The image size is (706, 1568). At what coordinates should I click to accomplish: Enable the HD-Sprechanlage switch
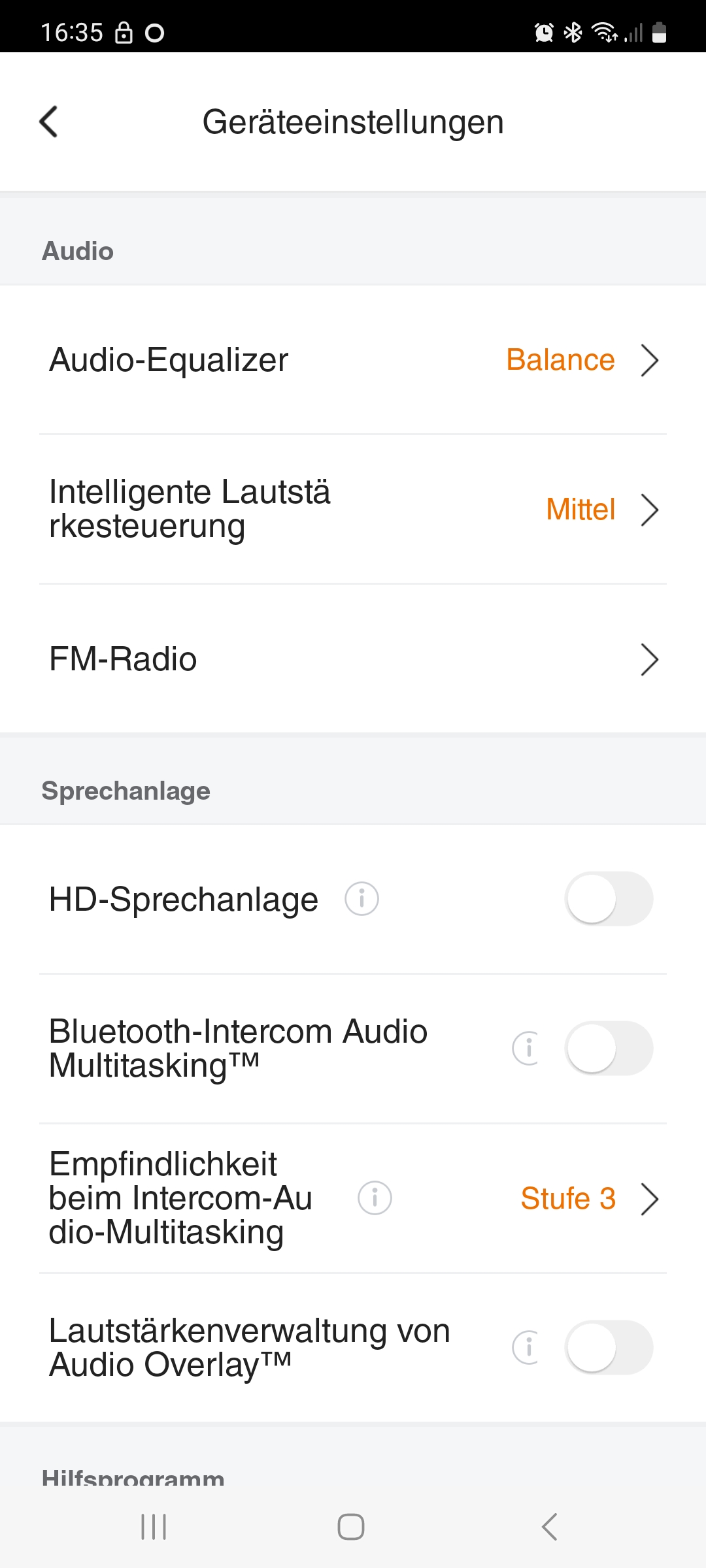click(x=609, y=899)
